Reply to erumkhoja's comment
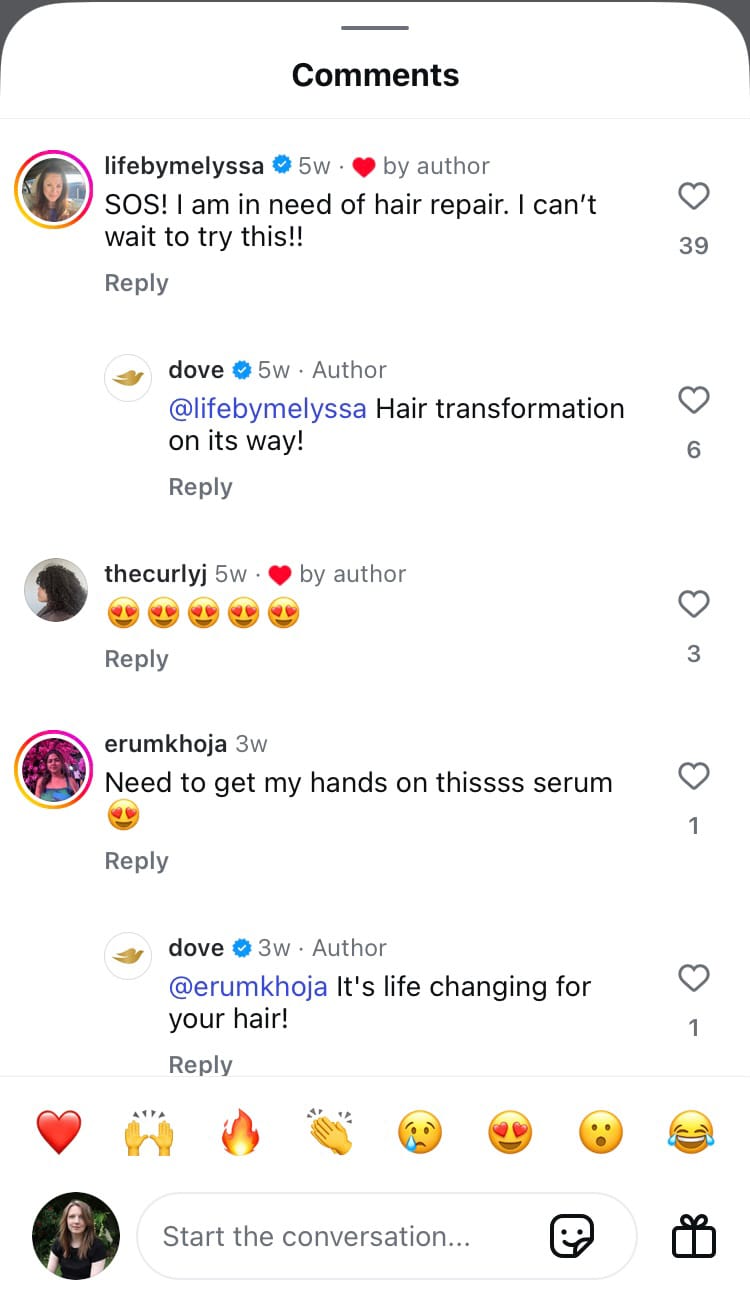750x1296 pixels. coord(136,861)
